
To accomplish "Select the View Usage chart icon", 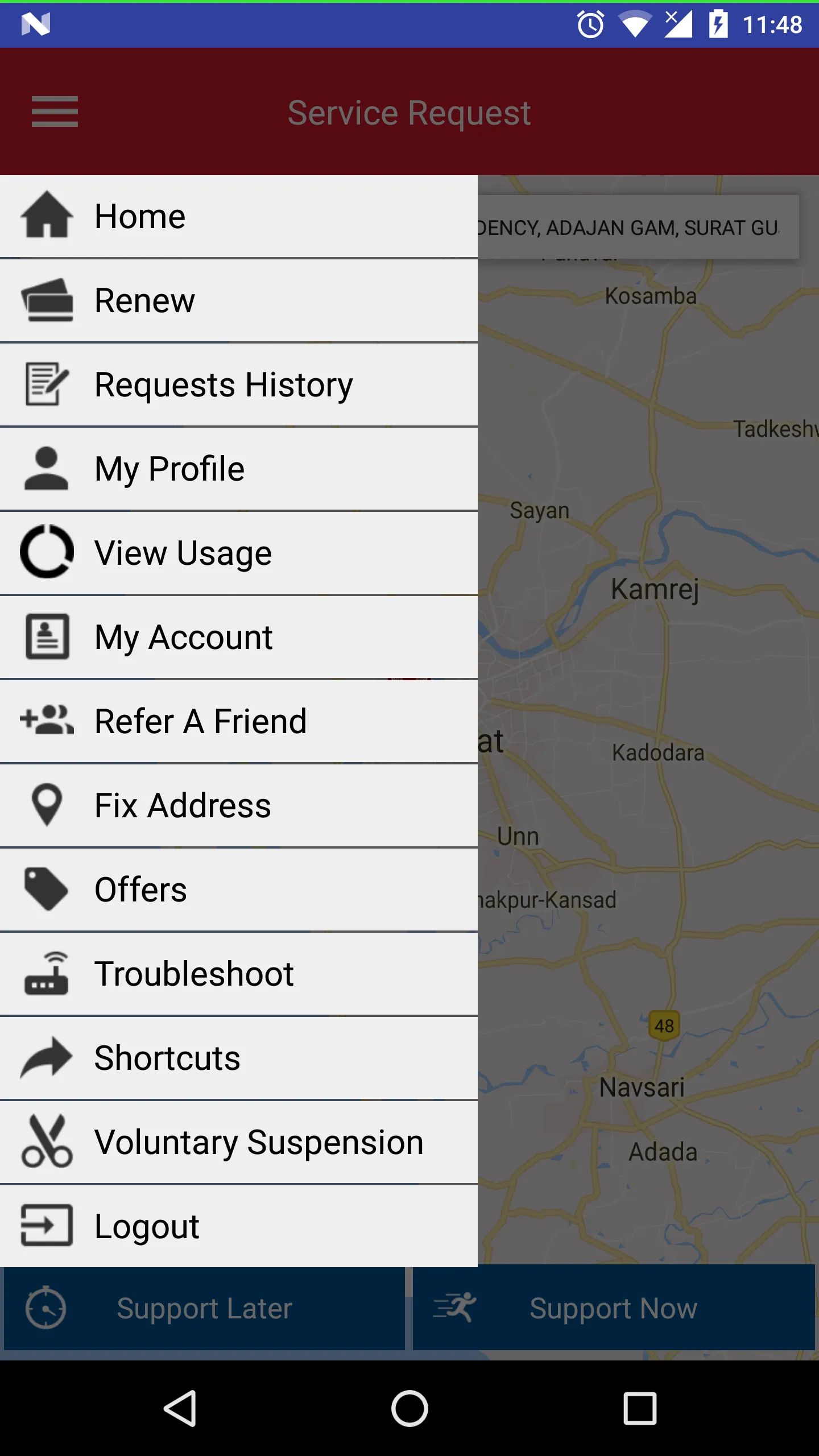I will (47, 552).
